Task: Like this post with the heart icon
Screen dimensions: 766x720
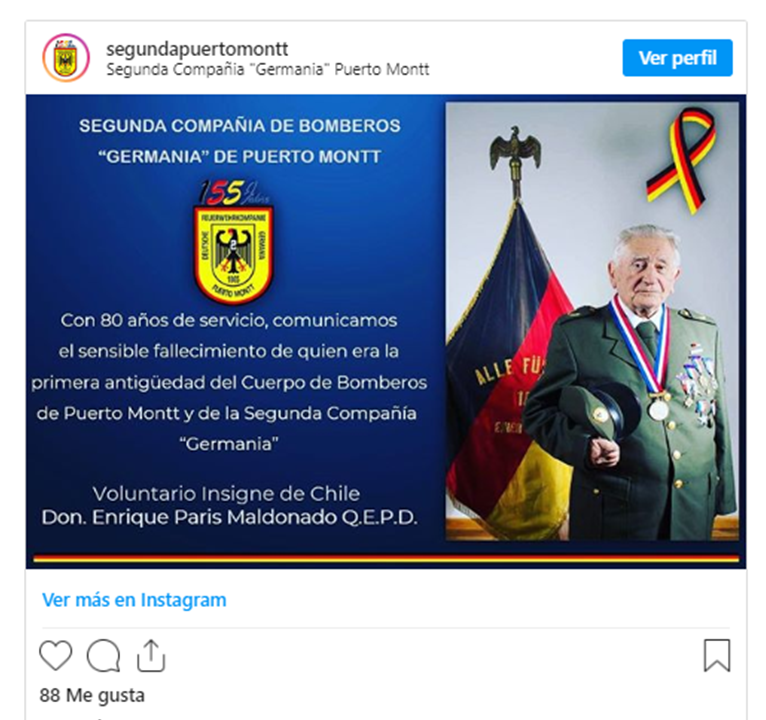Action: 56,656
